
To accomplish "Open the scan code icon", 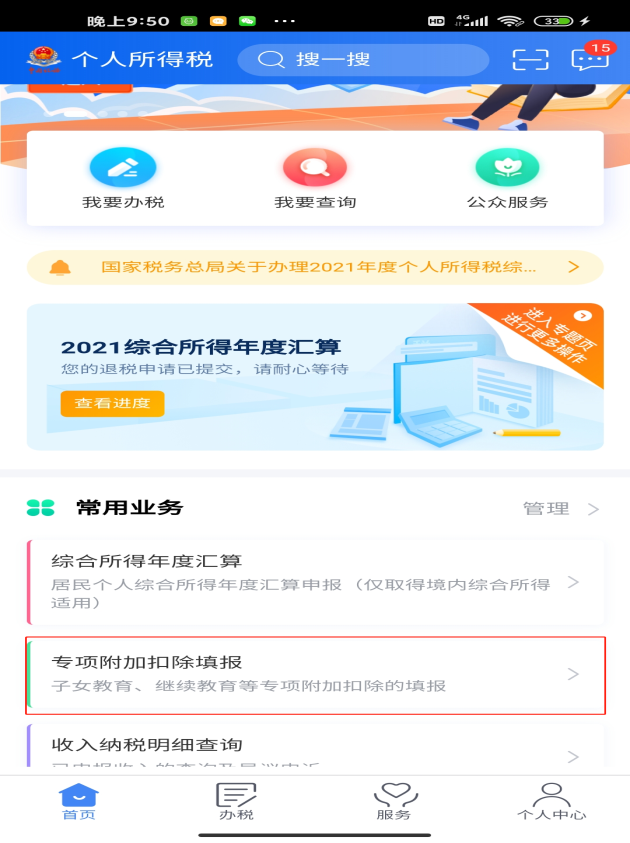I will (531, 59).
